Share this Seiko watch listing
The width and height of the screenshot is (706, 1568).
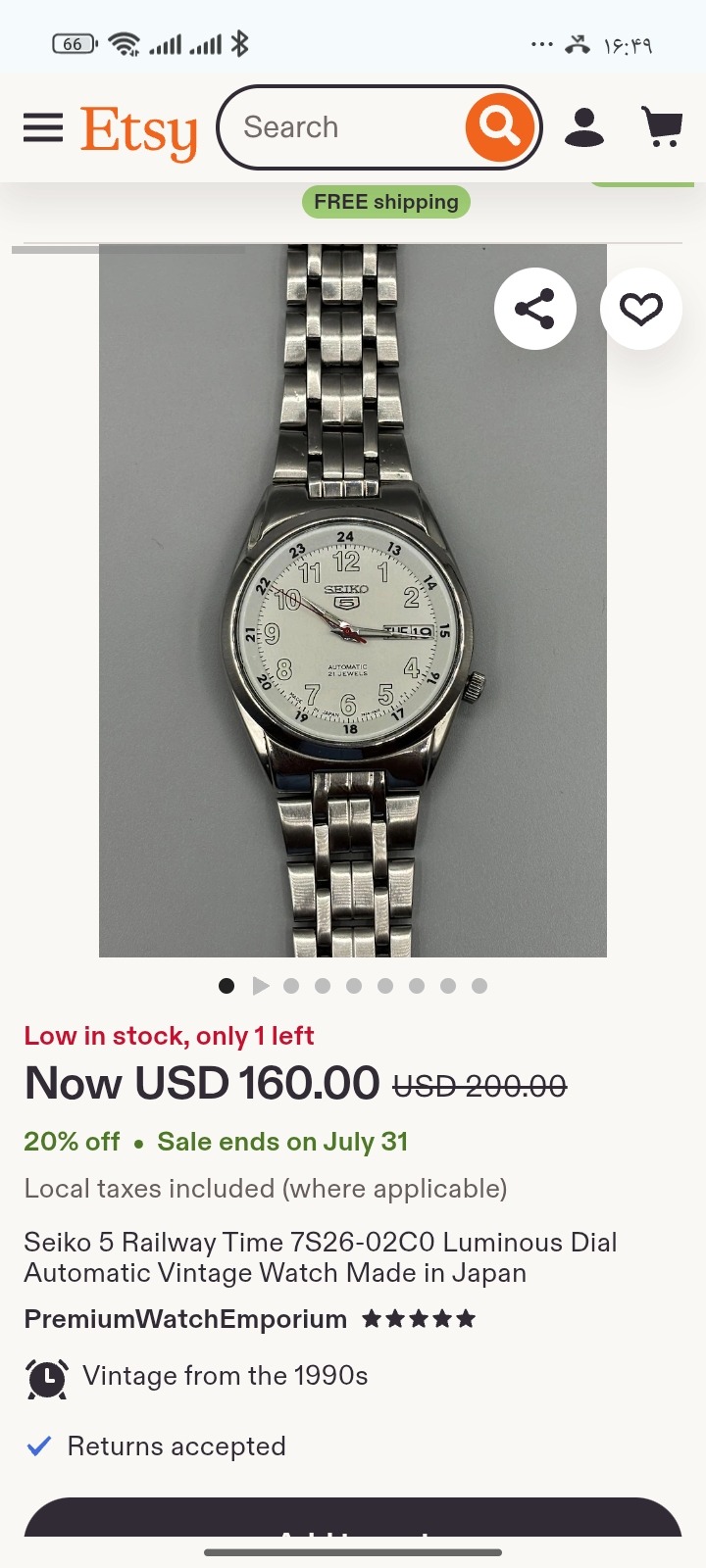click(x=535, y=309)
